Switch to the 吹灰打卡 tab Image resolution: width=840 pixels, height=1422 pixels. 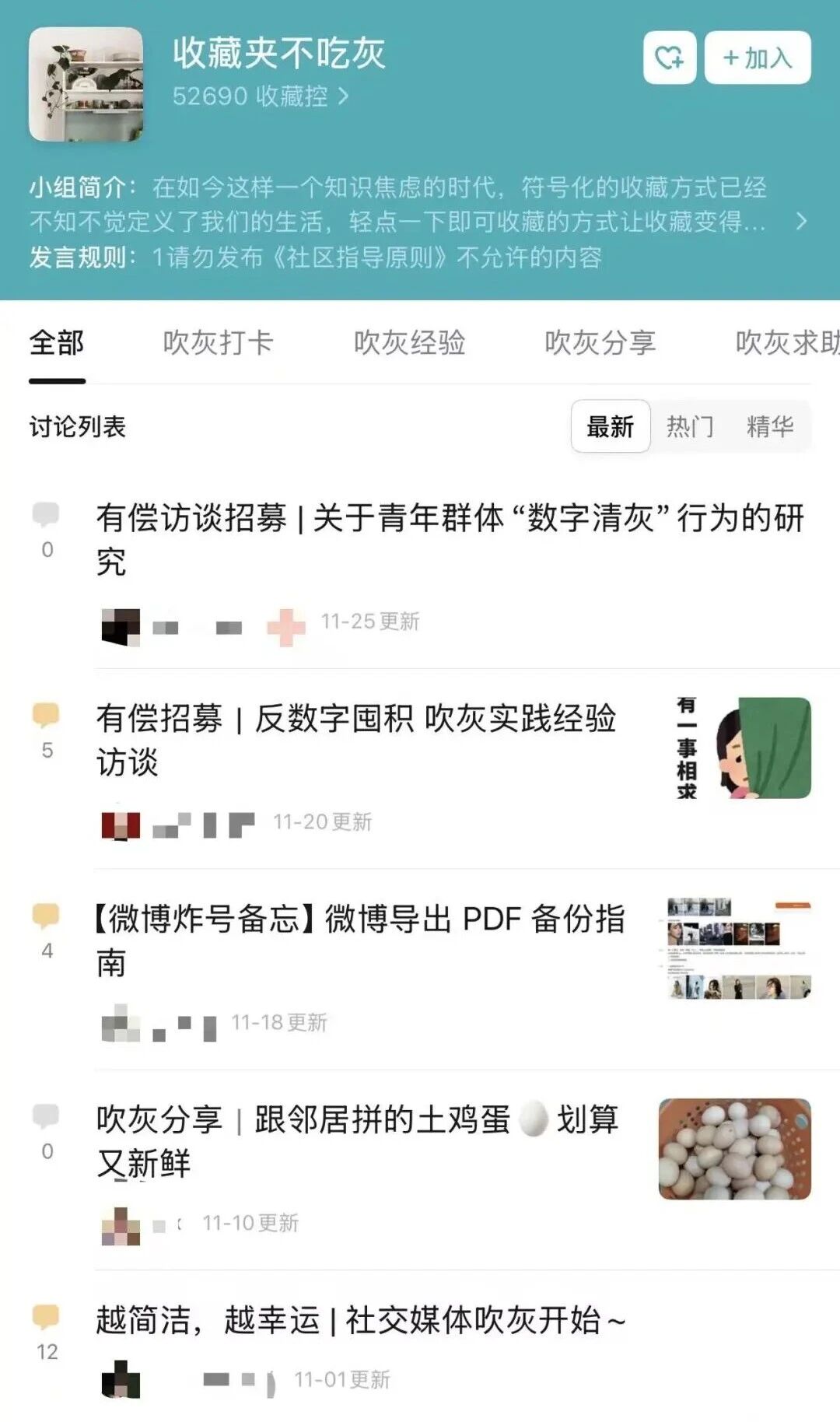(x=218, y=343)
